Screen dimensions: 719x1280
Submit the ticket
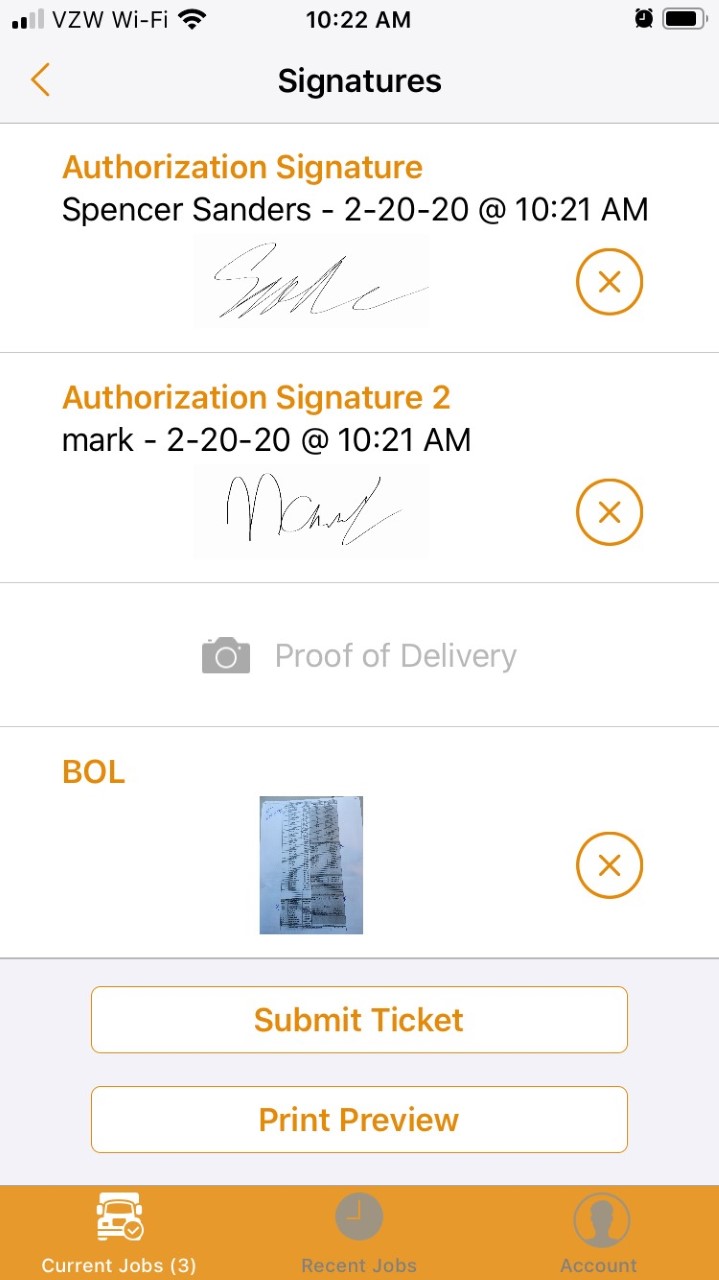click(359, 1020)
